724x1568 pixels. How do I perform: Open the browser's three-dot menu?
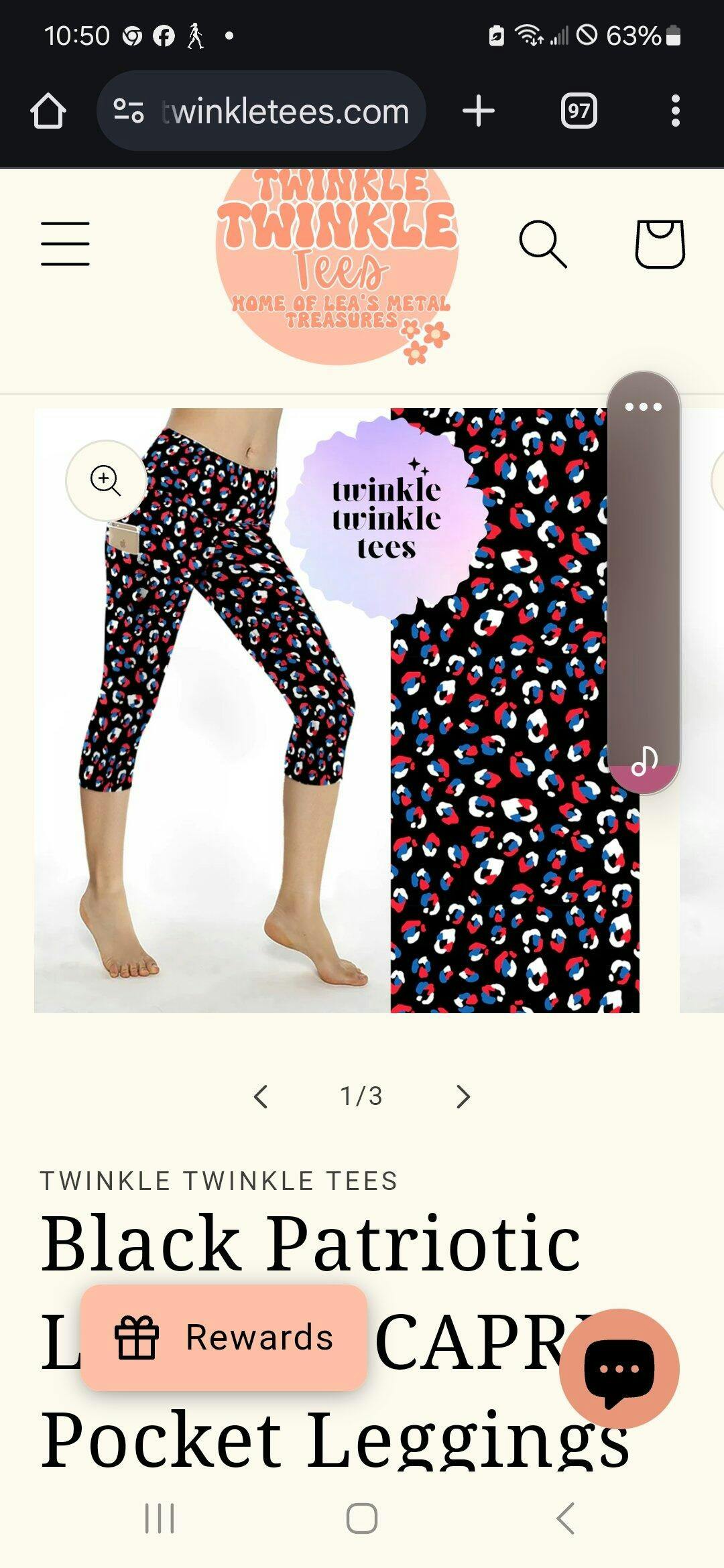point(676,111)
